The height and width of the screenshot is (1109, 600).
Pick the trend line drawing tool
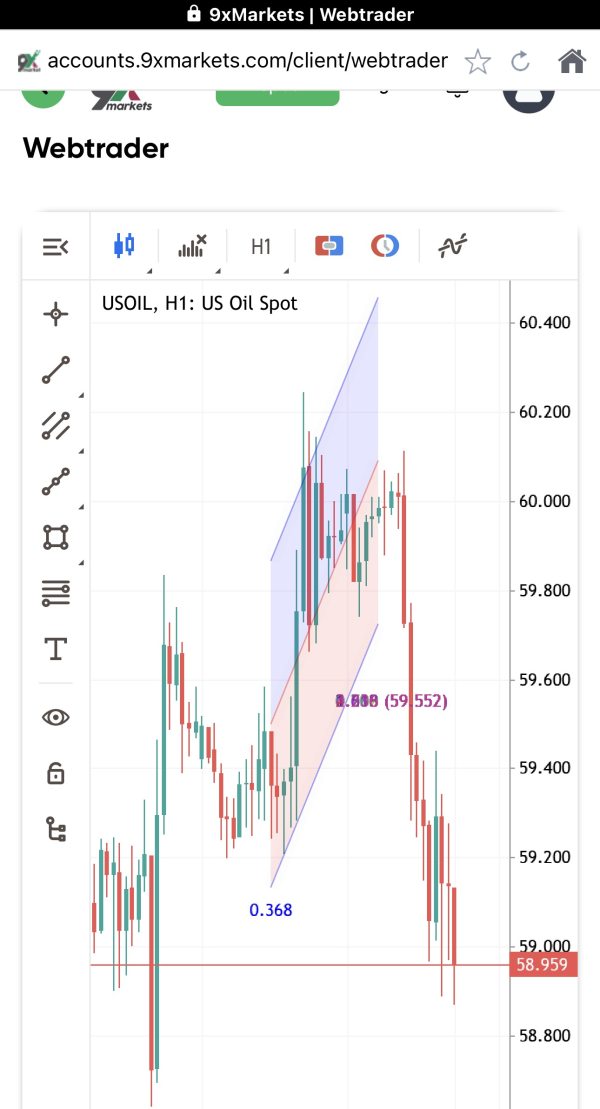click(x=55, y=370)
